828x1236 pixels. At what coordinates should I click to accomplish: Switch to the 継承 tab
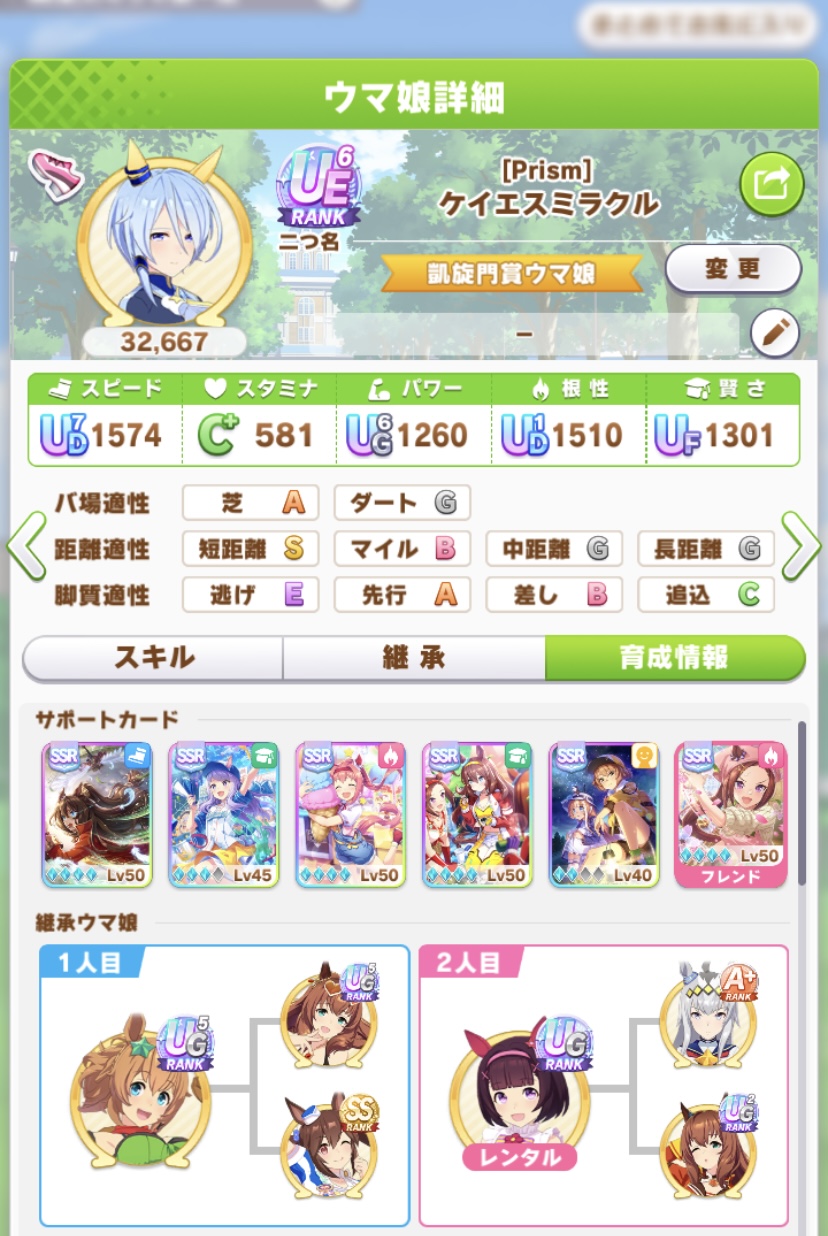pos(414,658)
